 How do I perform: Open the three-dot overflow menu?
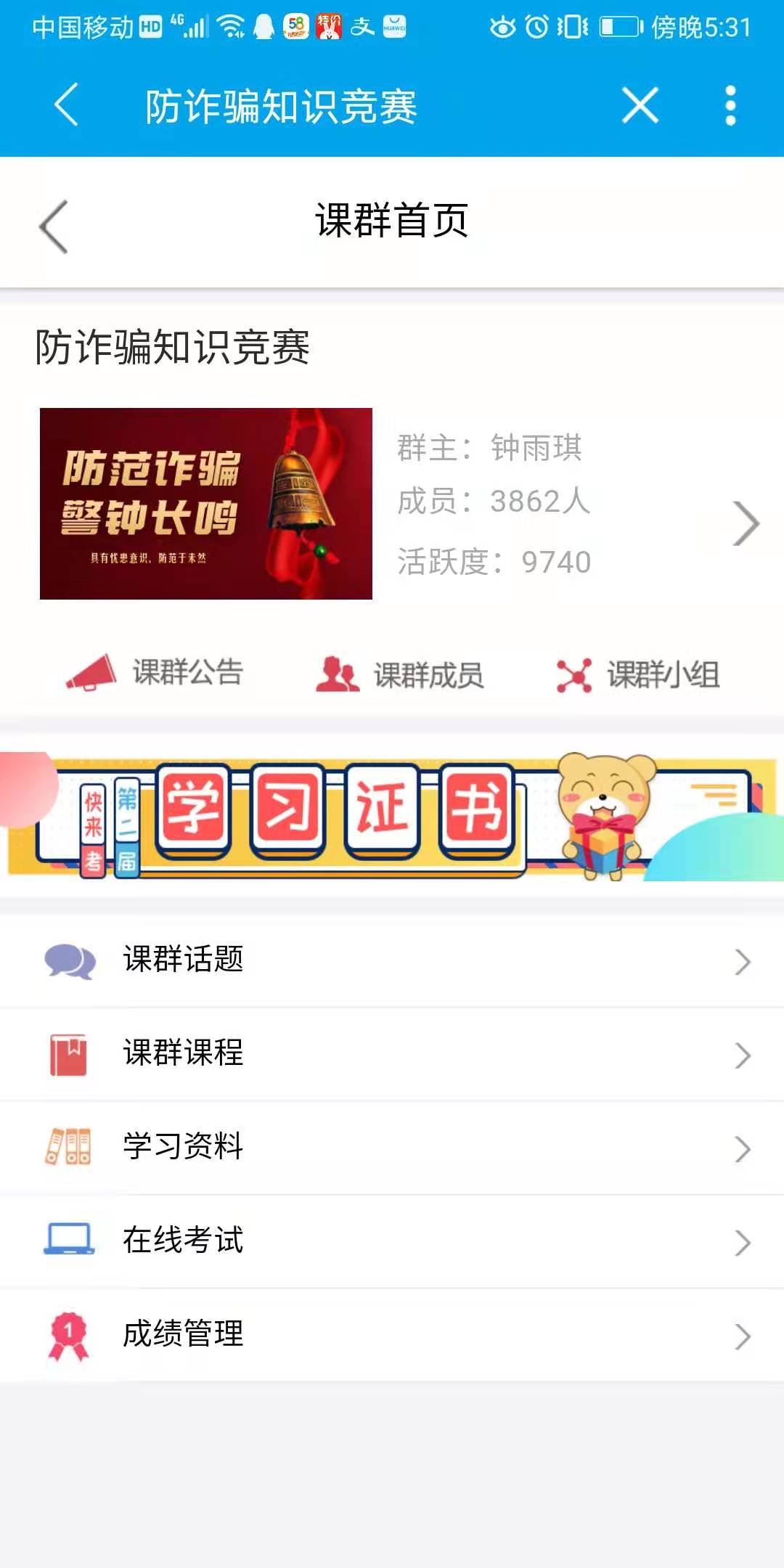[x=730, y=106]
